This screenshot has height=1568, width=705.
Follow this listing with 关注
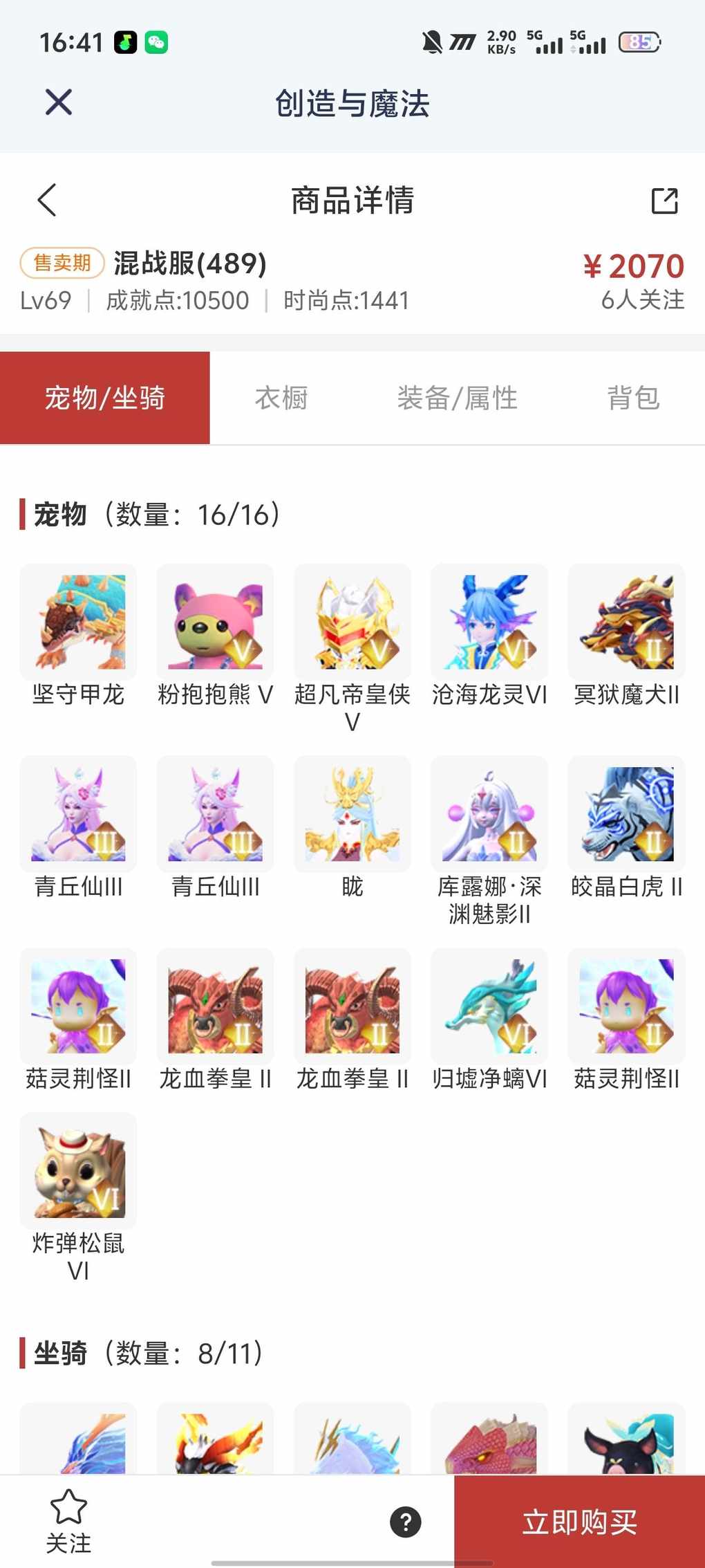68,1520
